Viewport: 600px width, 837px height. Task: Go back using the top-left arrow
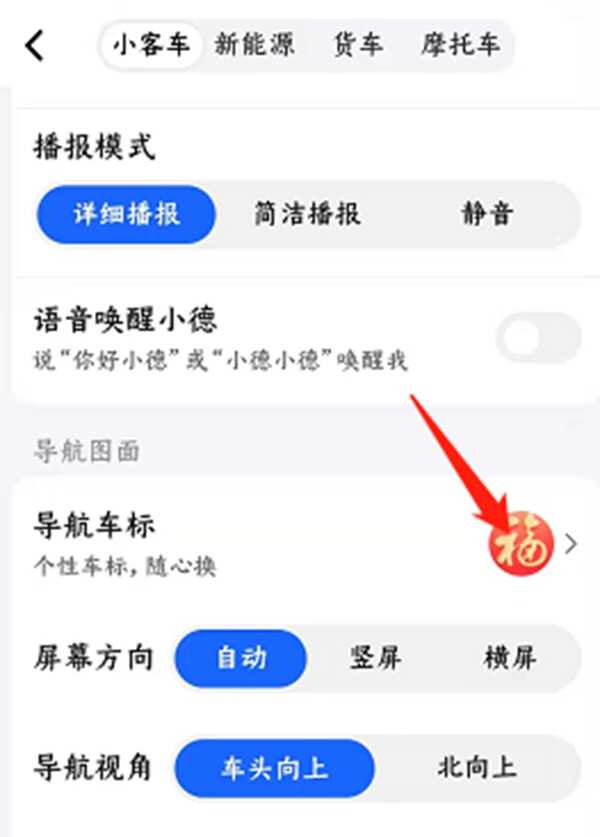(35, 46)
